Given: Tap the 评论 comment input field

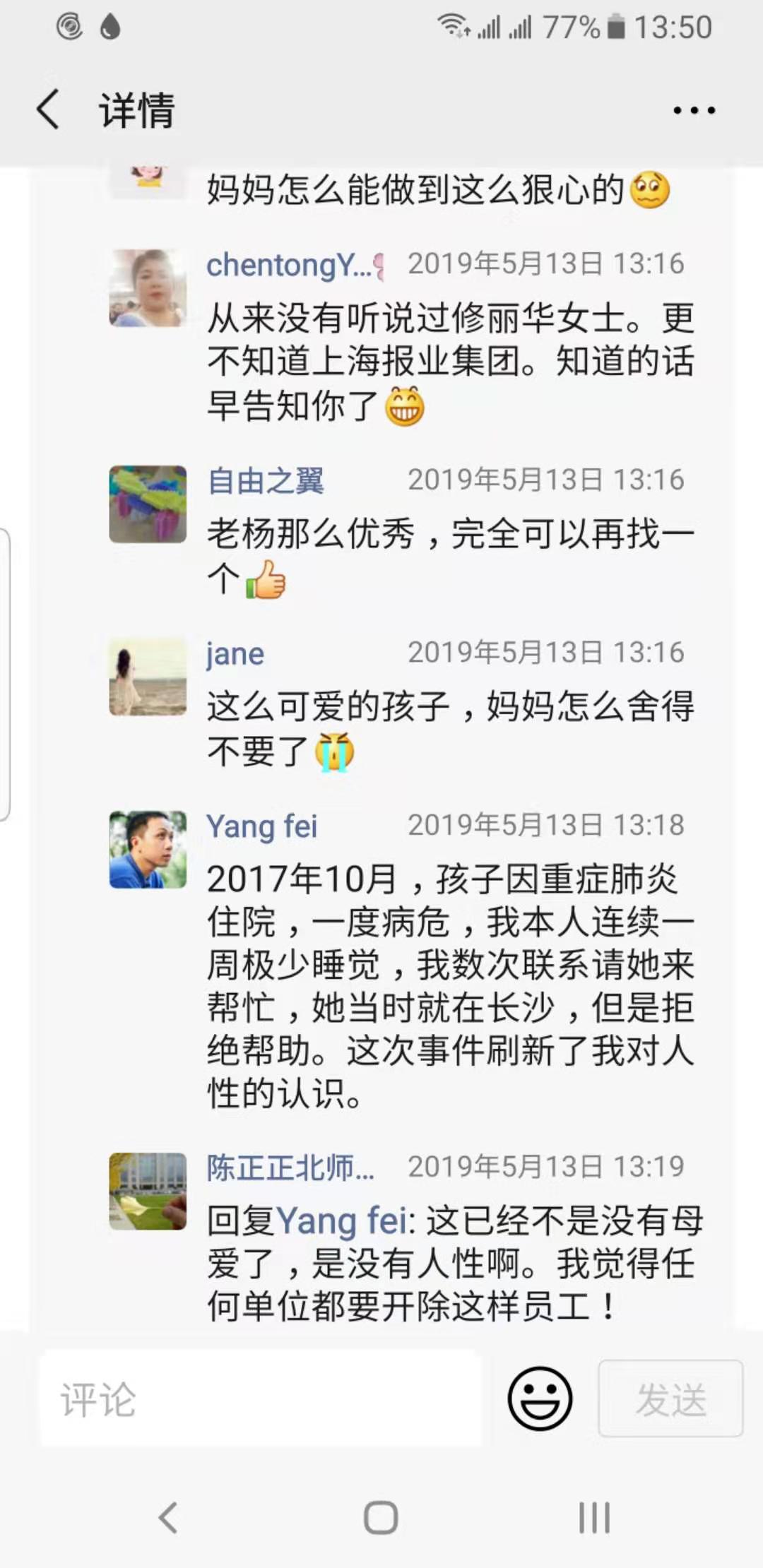Looking at the screenshot, I should coord(261,1398).
